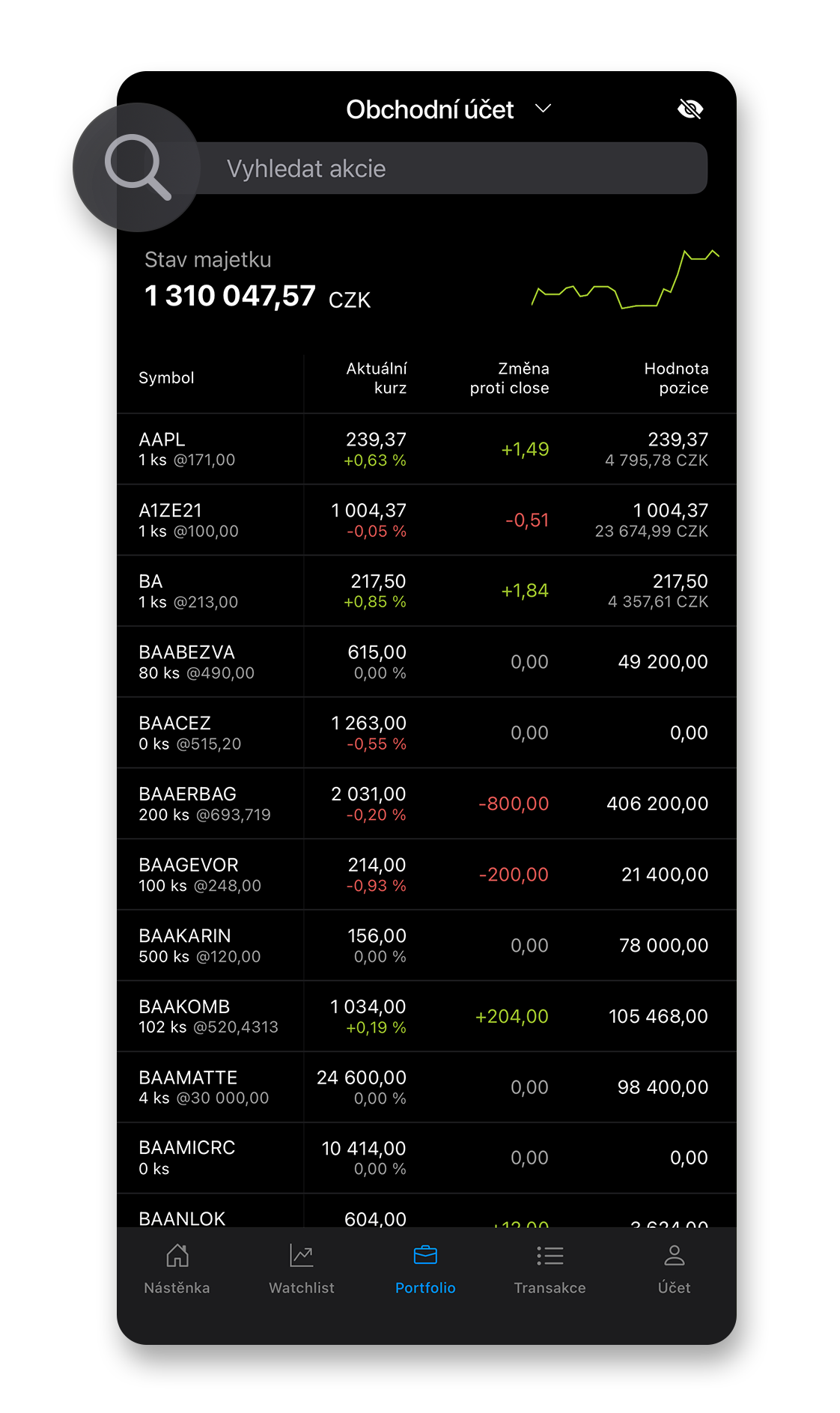Open the Transakce tab
This screenshot has width=840, height=1413.
(550, 1268)
